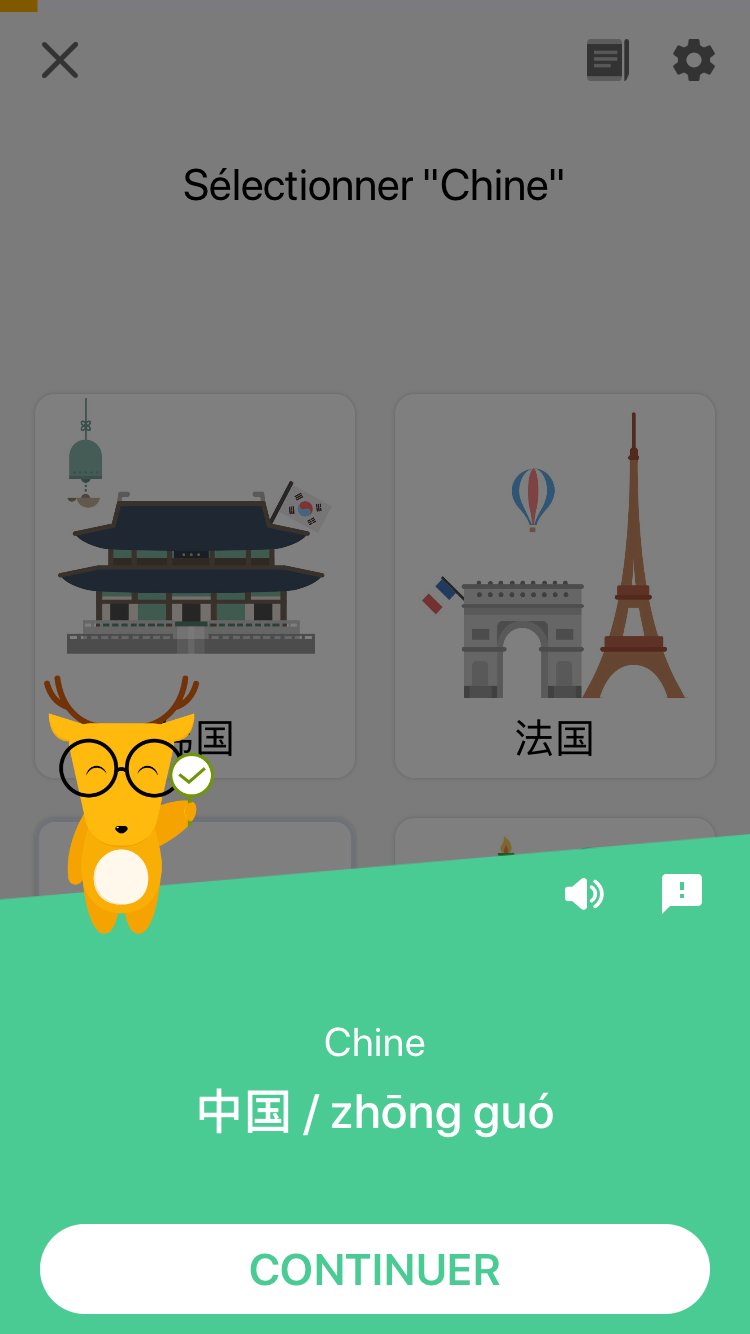Viewport: 750px width, 1334px height.
Task: Play the audio pronunciation of 中国
Action: (584, 893)
